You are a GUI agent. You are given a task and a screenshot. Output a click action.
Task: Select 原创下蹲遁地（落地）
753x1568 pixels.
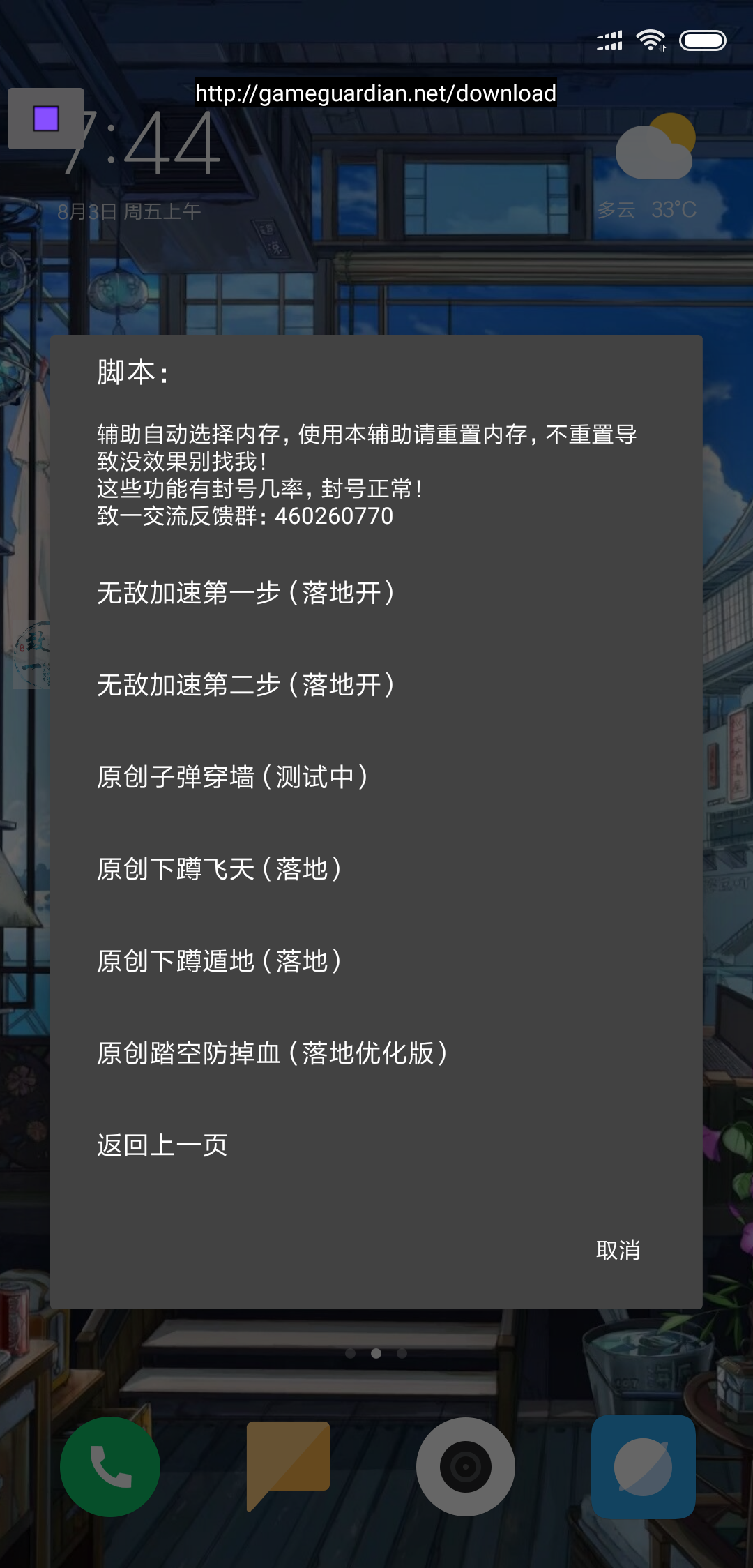(x=219, y=961)
